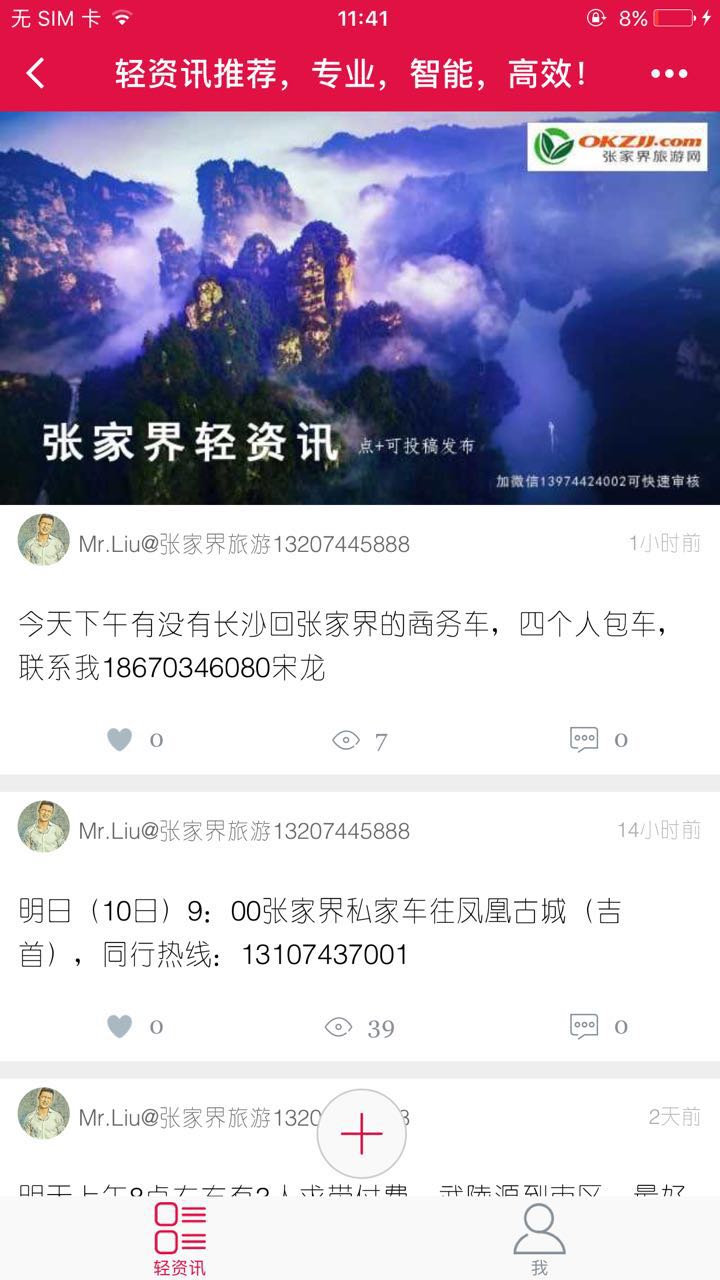The image size is (720, 1280).
Task: Comment on the 长沙回张家界 商务车 post
Action: tap(585, 740)
